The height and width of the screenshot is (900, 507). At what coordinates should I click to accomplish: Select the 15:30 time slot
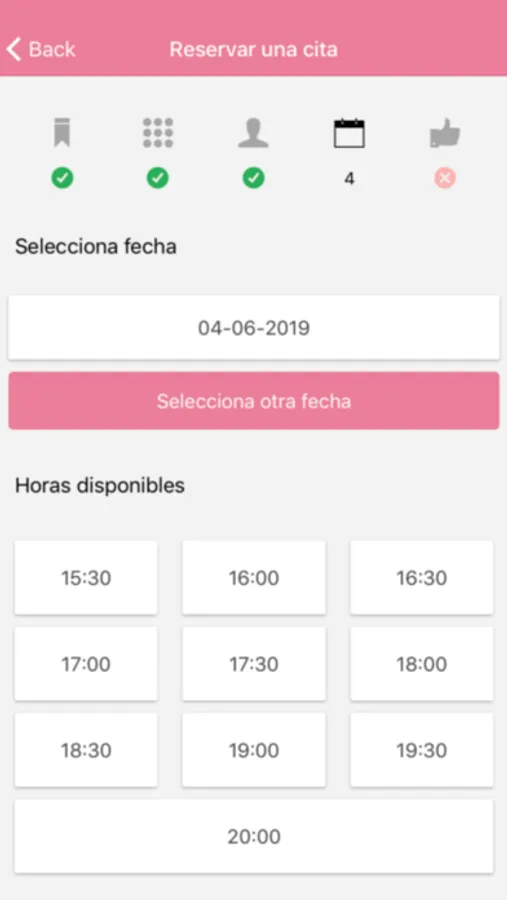tap(86, 577)
